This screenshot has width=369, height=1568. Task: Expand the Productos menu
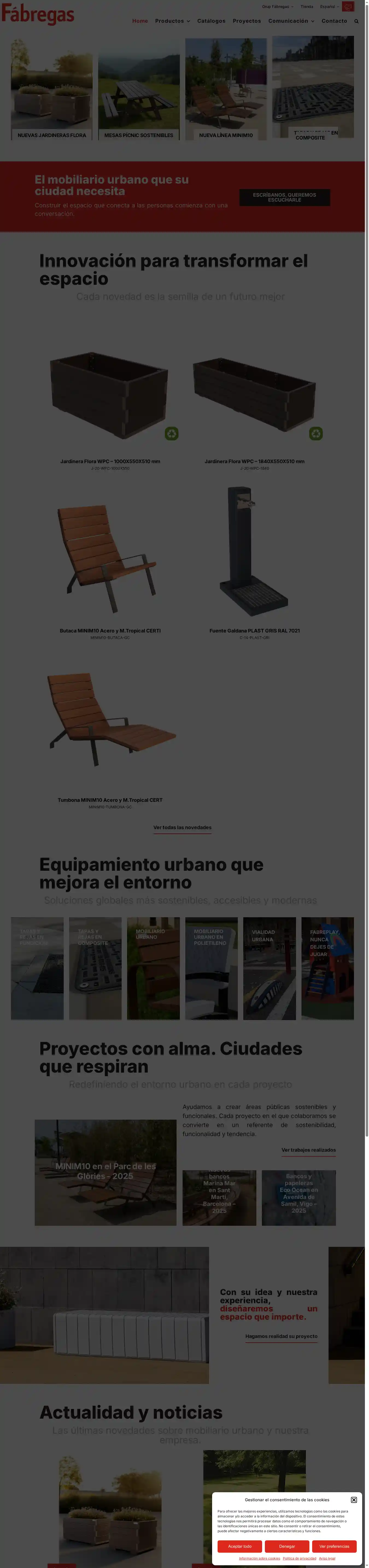pyautogui.click(x=172, y=21)
